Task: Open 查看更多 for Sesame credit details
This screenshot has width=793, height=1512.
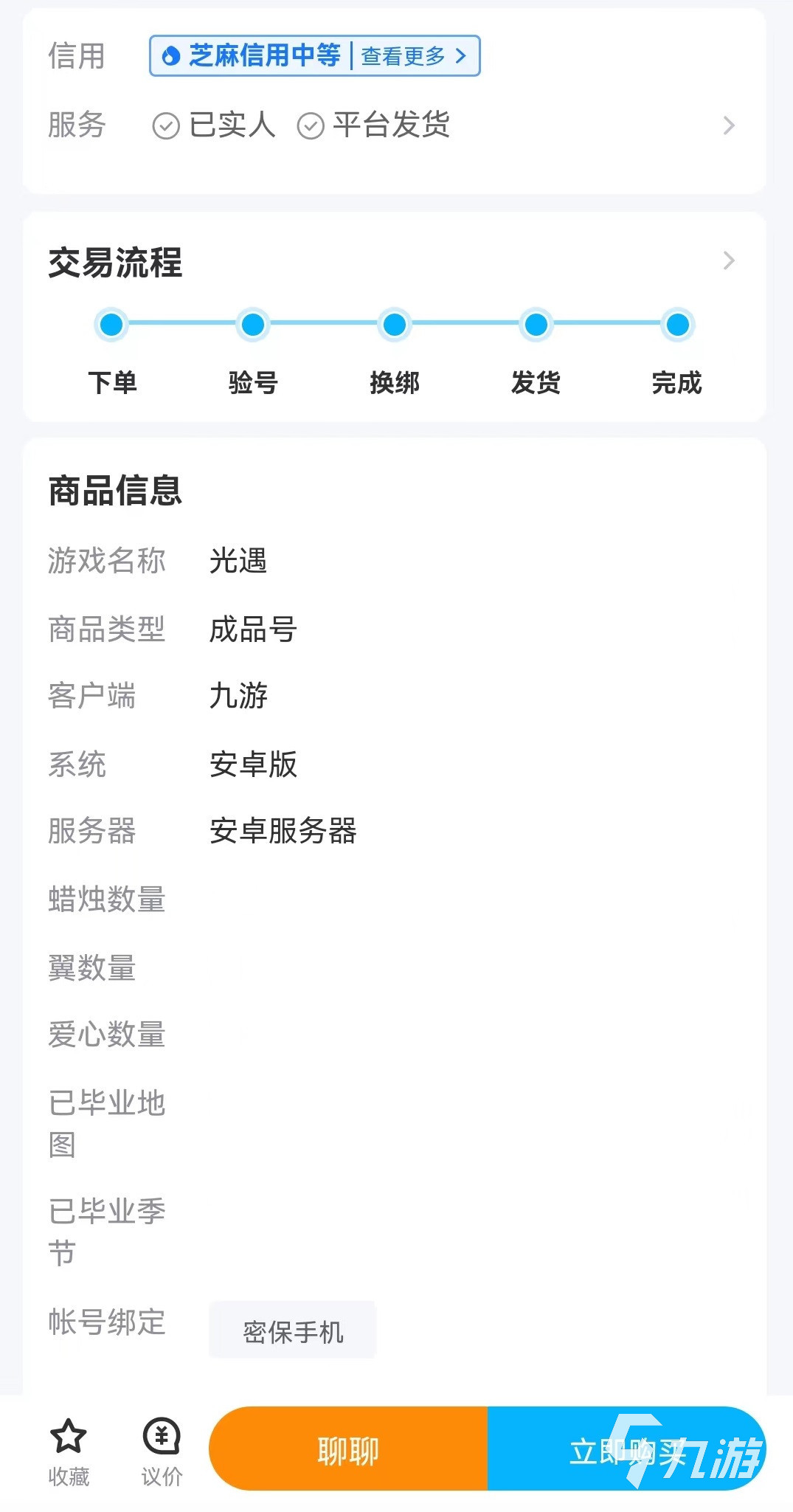Action: [x=413, y=56]
